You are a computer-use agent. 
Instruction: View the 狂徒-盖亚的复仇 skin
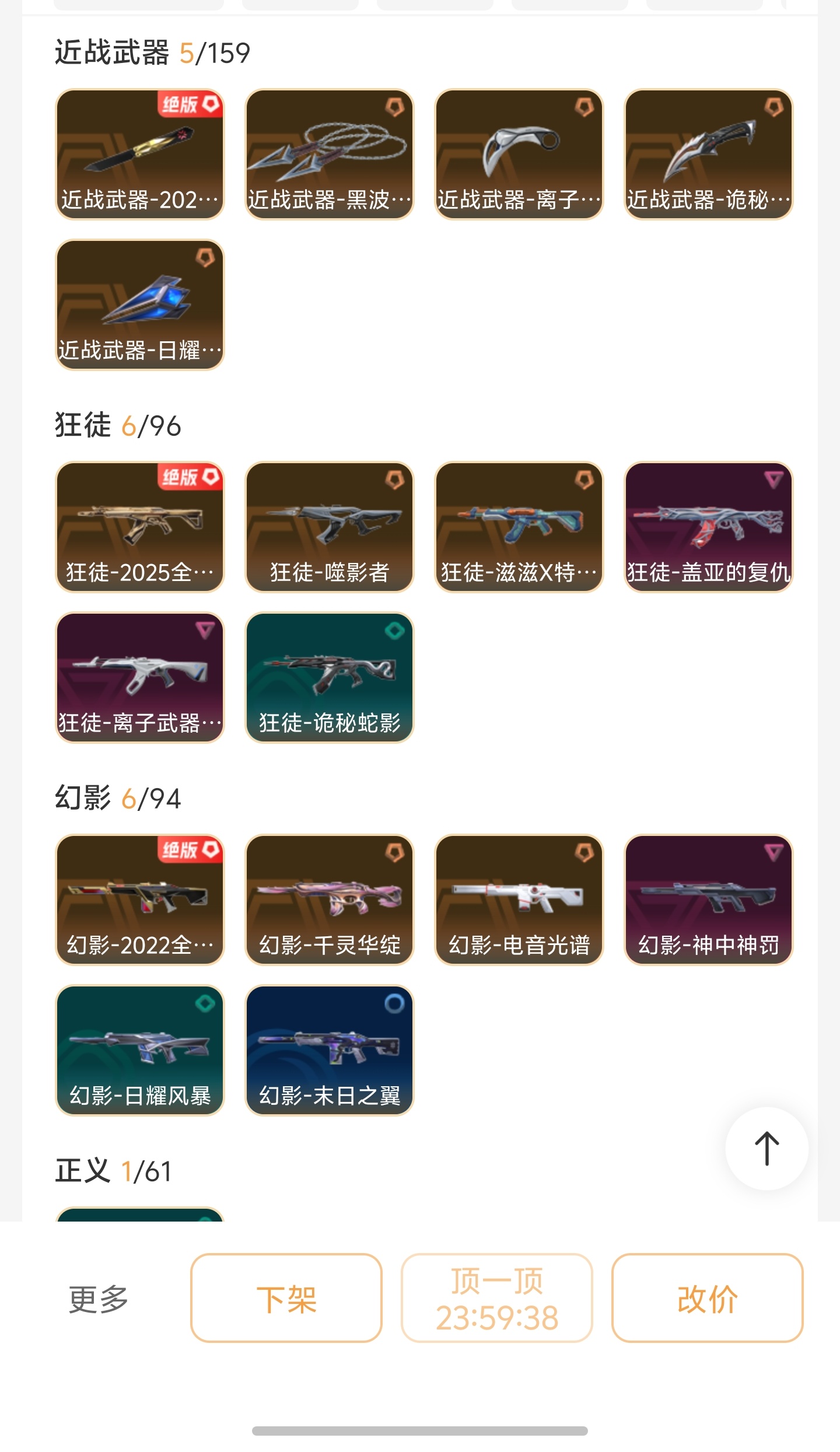click(x=708, y=527)
